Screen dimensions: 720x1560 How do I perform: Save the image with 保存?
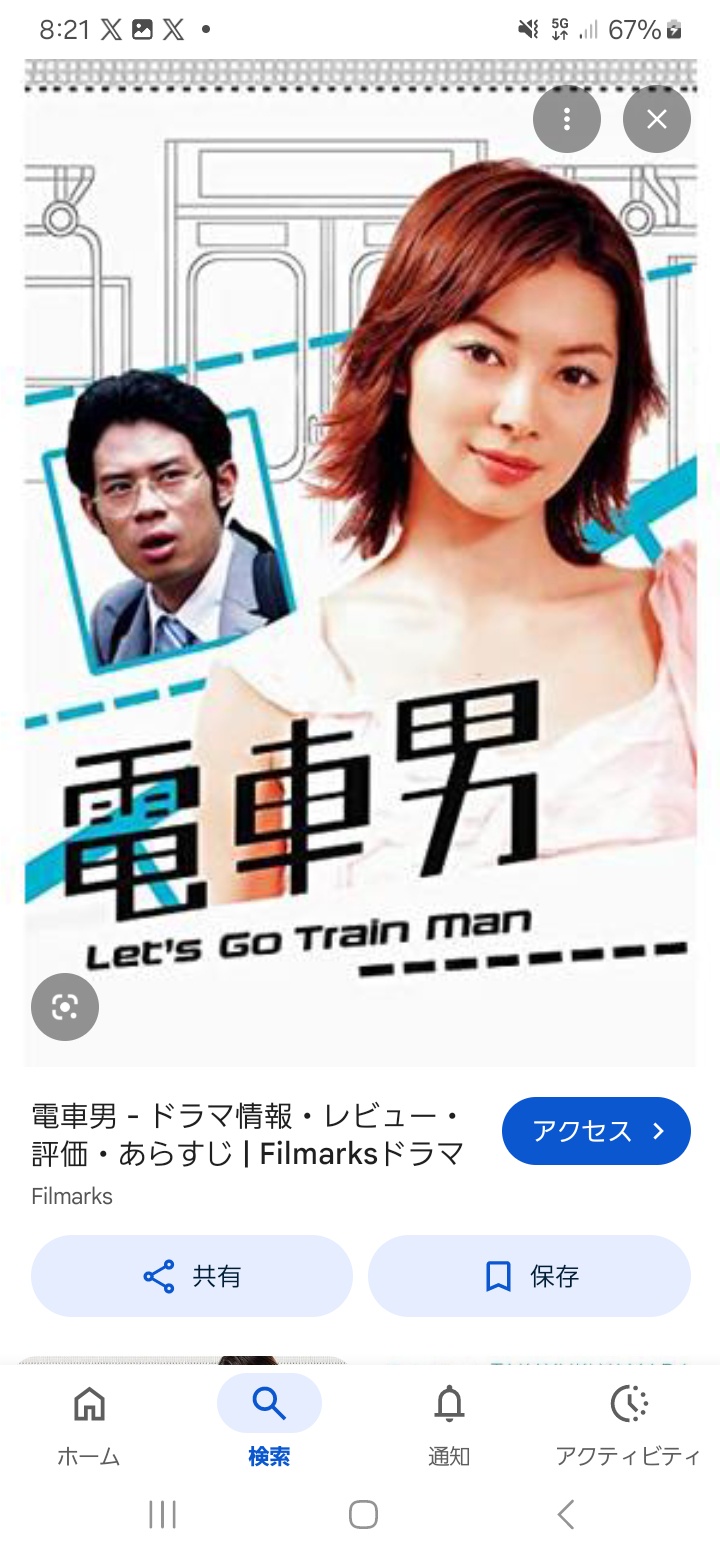(530, 1276)
